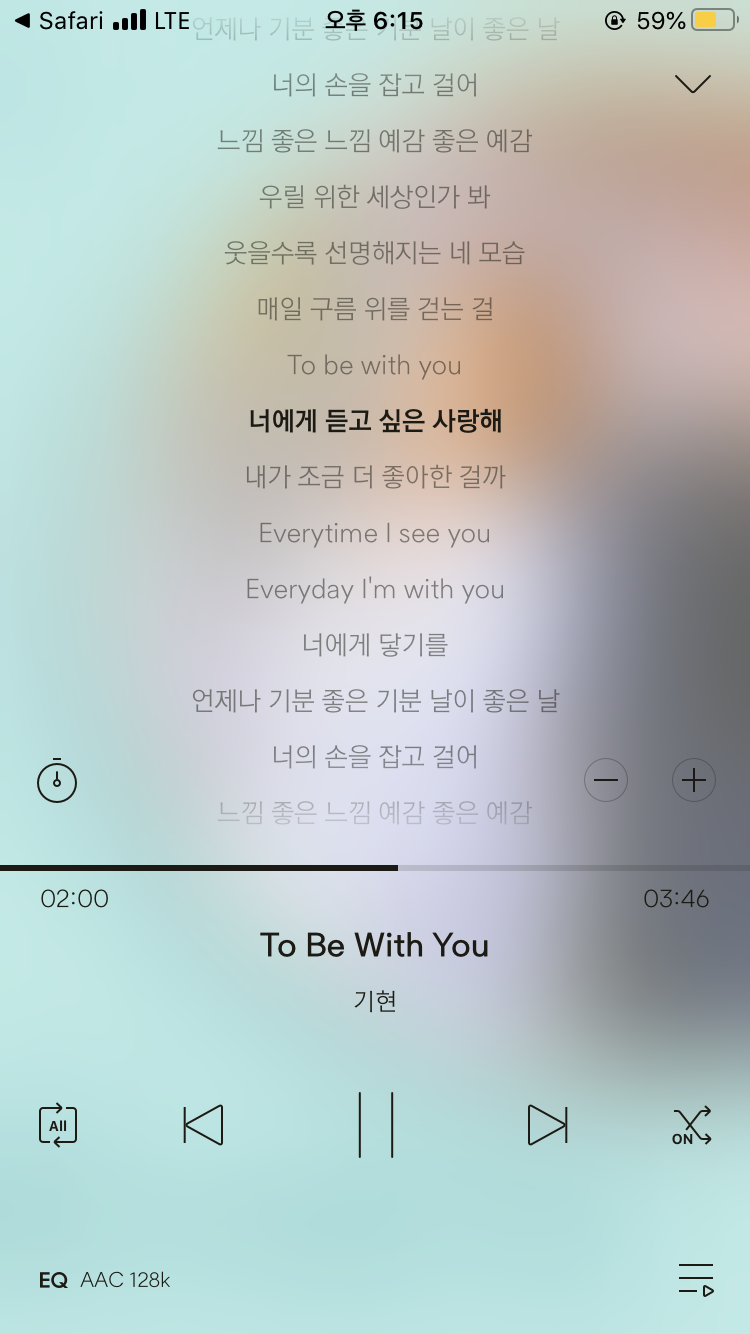Screen dimensions: 750x1334
Task: Go back to the previous track
Action: tap(203, 1124)
